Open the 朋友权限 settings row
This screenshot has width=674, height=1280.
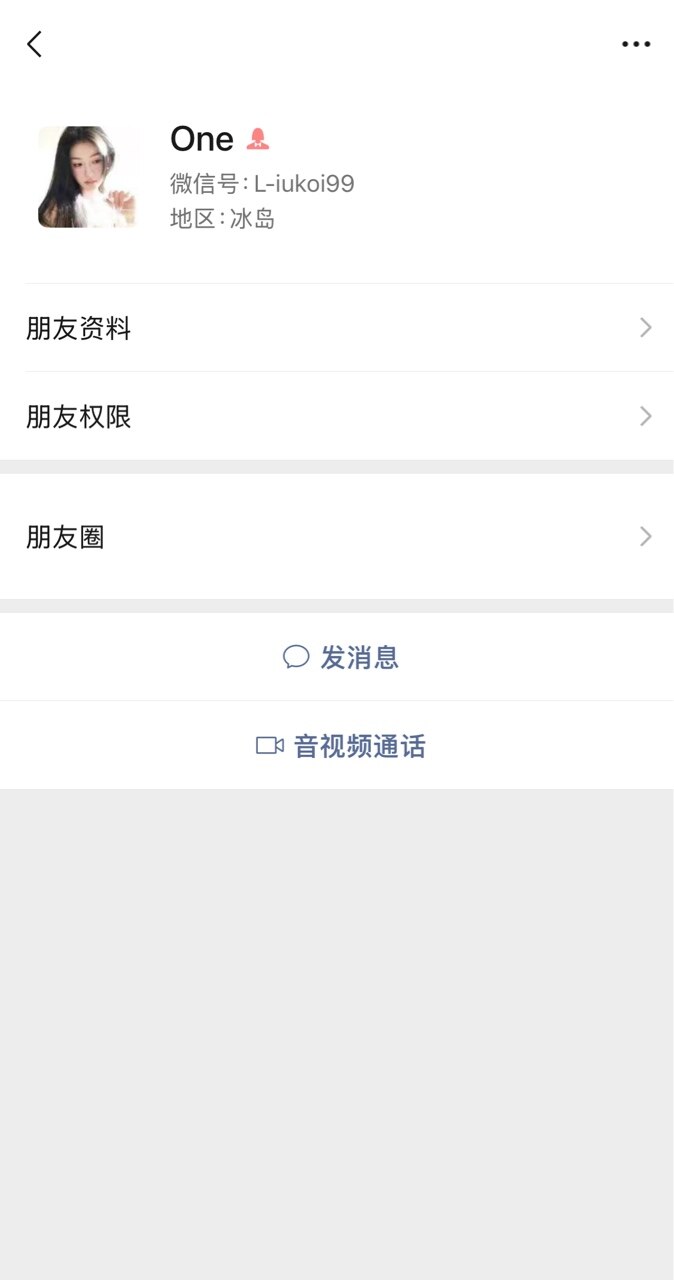pos(337,416)
